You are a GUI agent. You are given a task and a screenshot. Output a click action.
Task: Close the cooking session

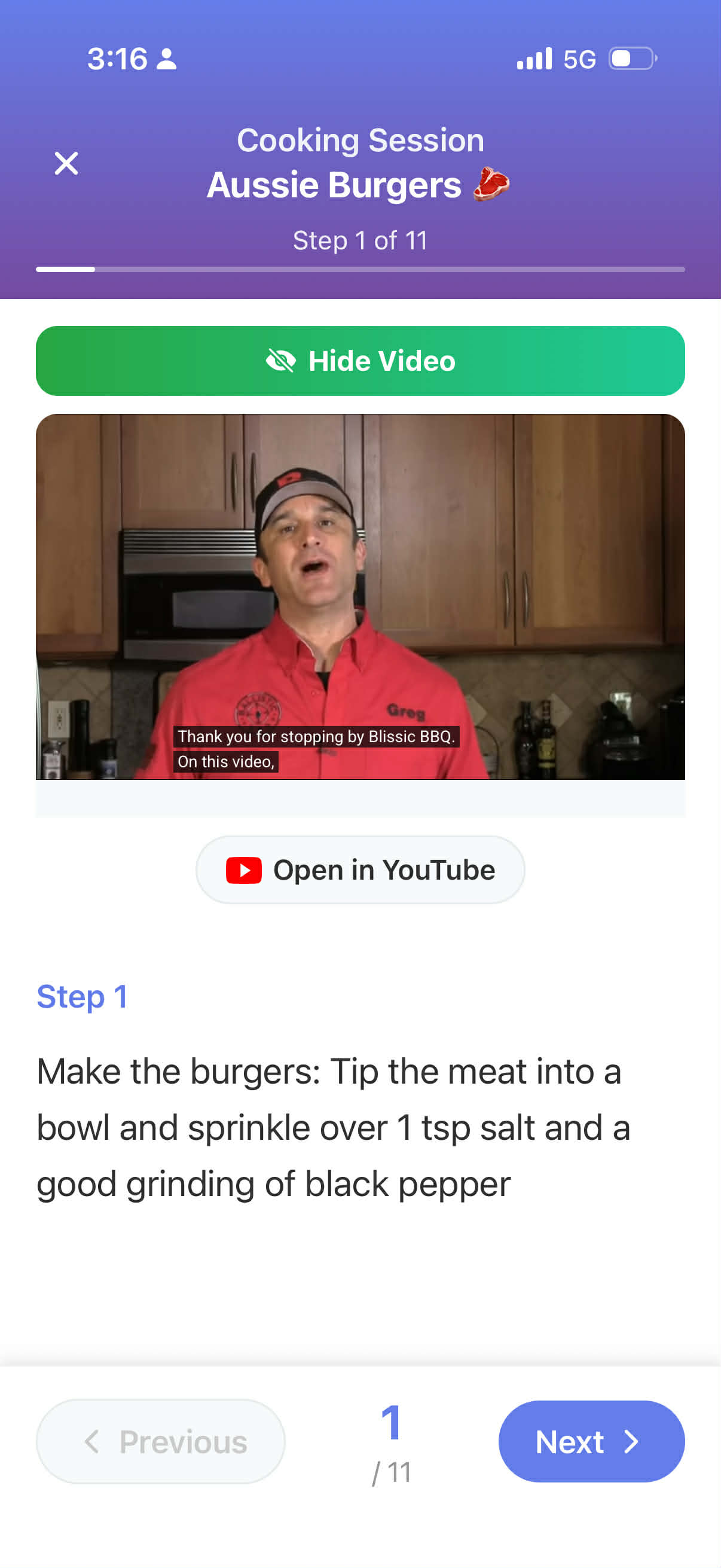point(66,163)
